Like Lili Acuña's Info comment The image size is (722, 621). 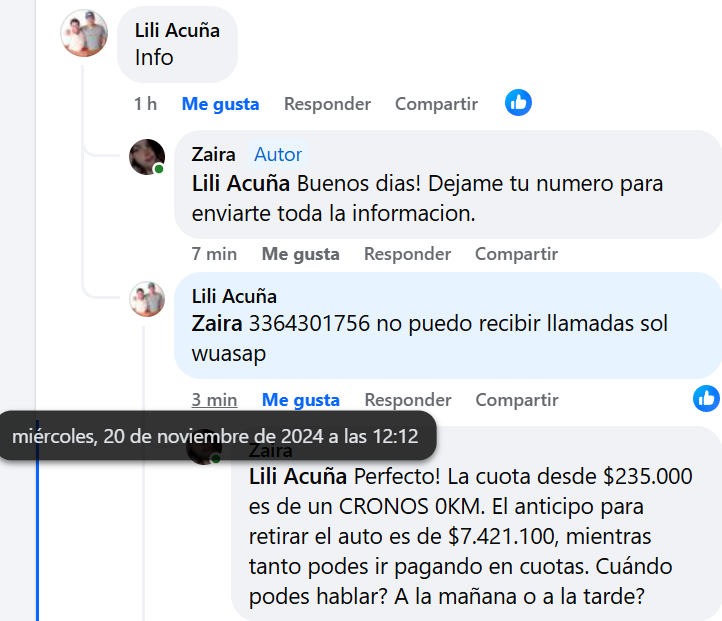coord(220,104)
